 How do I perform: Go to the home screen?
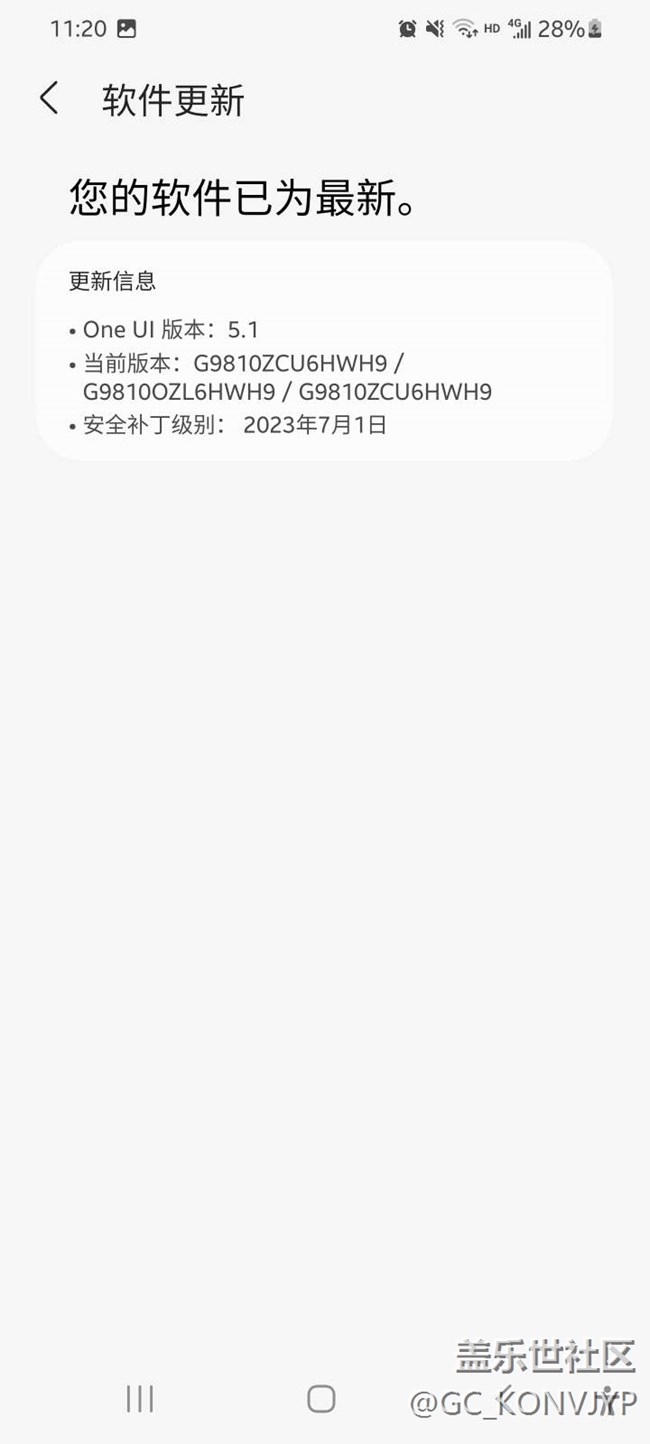point(321,1398)
